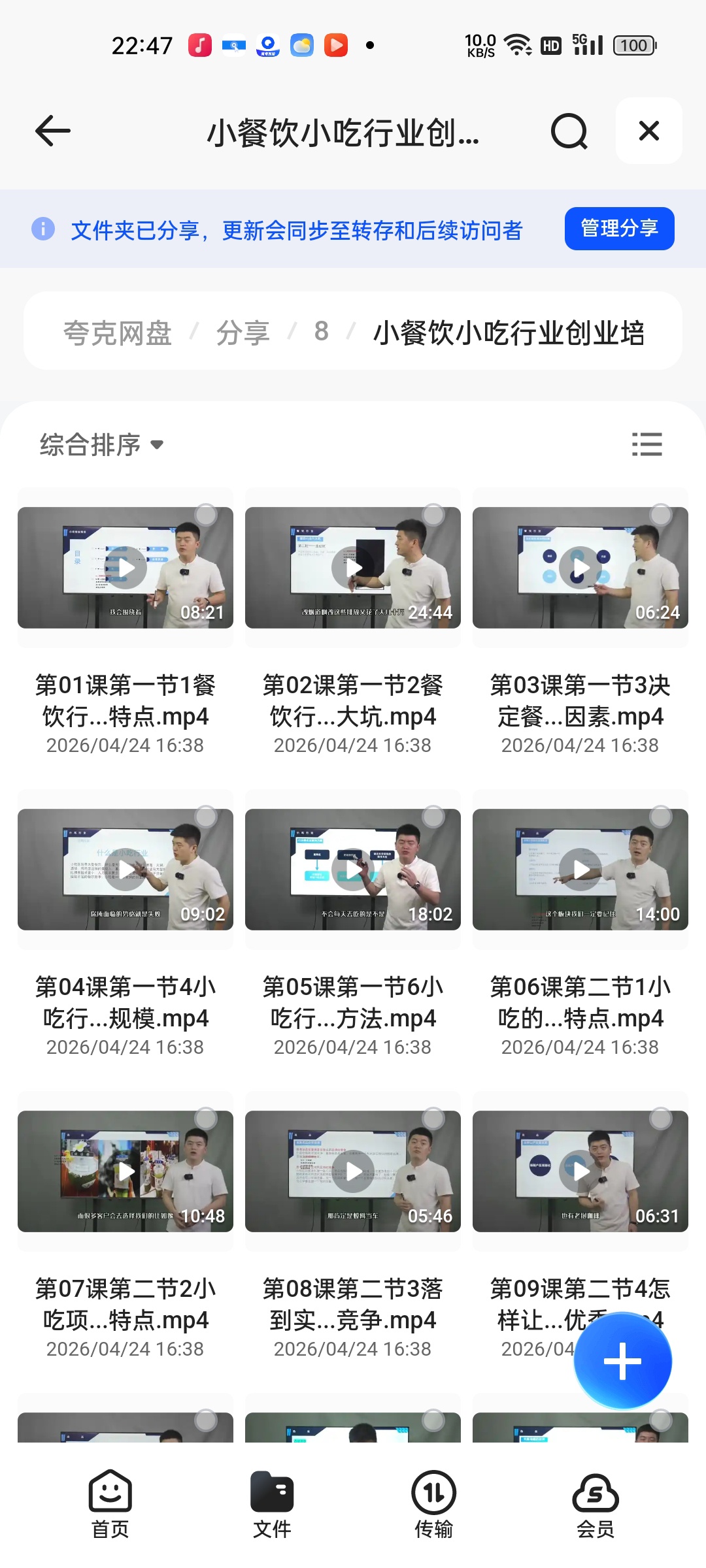The image size is (706, 1568).
Task: Play the 第01课第一节1 video
Action: tap(126, 568)
